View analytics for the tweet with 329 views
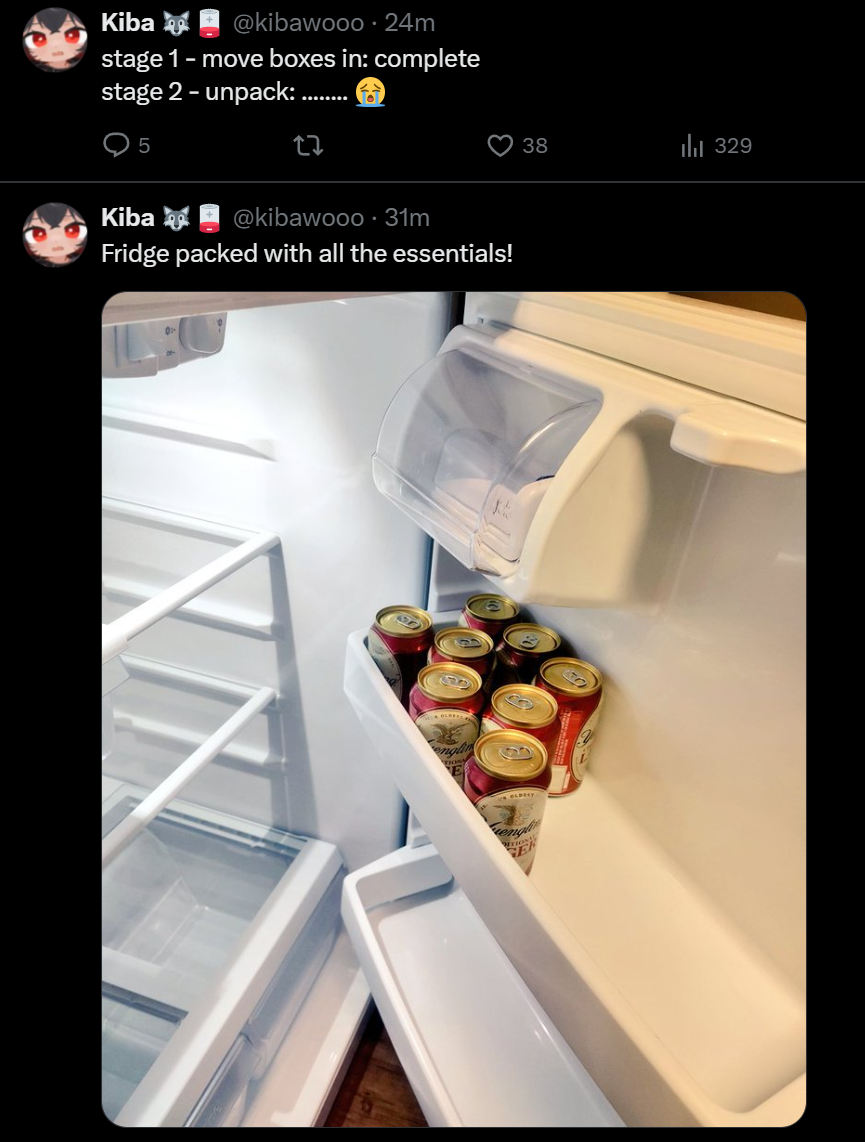 (x=692, y=146)
